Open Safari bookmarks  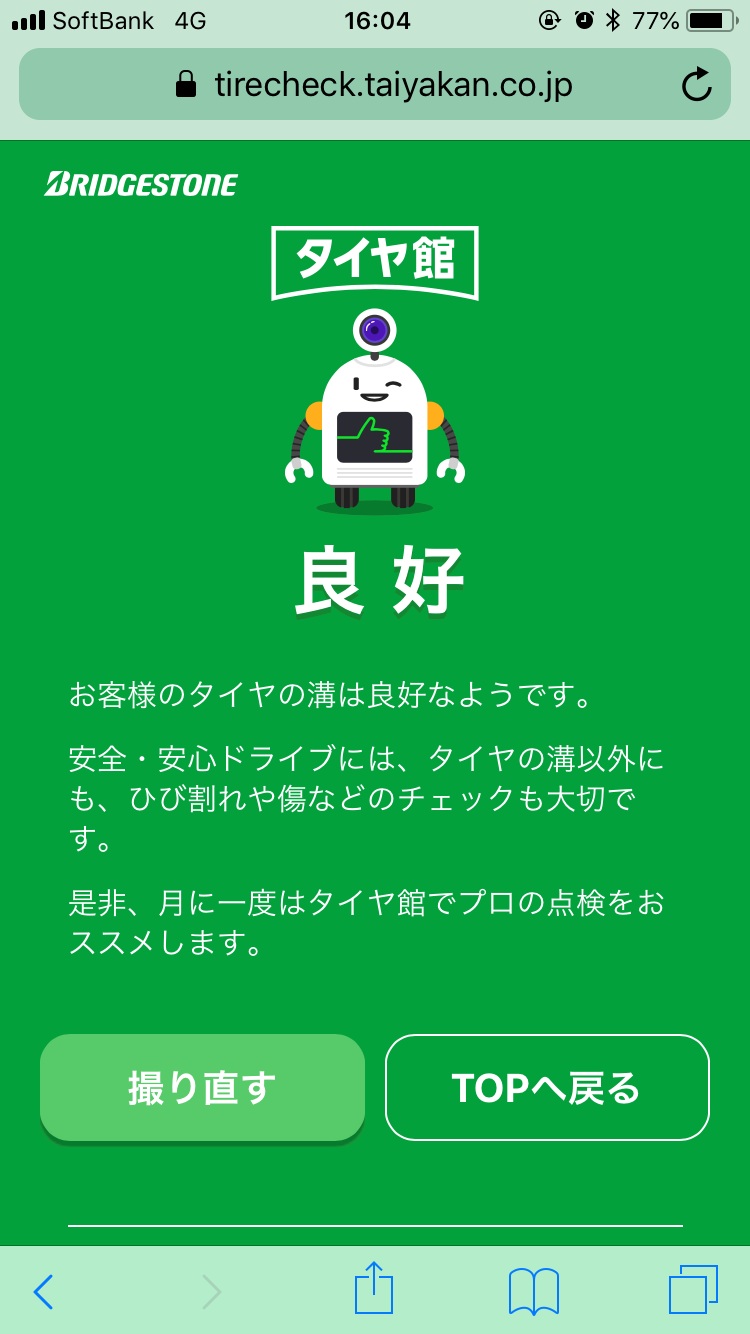point(534,1291)
